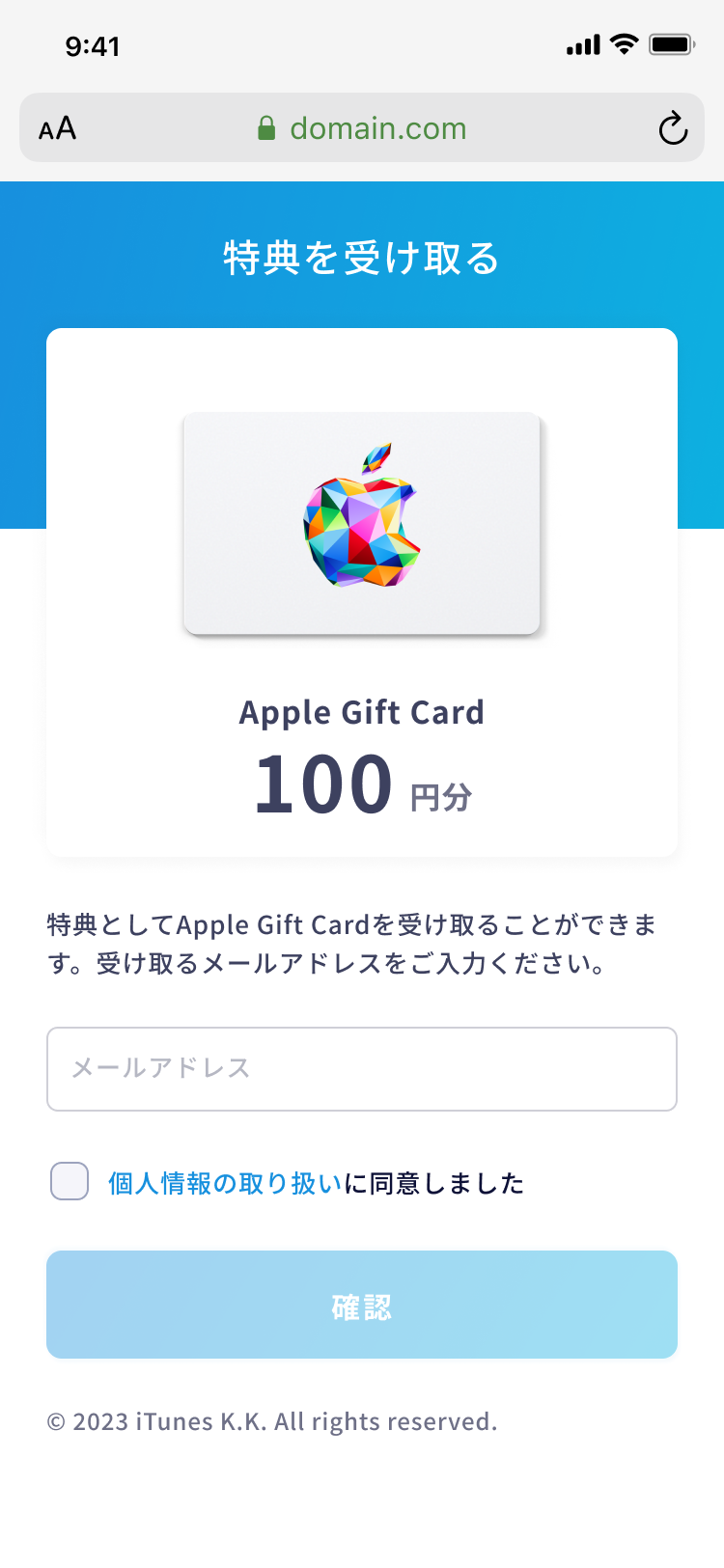Tap the domain.com address bar

click(362, 127)
